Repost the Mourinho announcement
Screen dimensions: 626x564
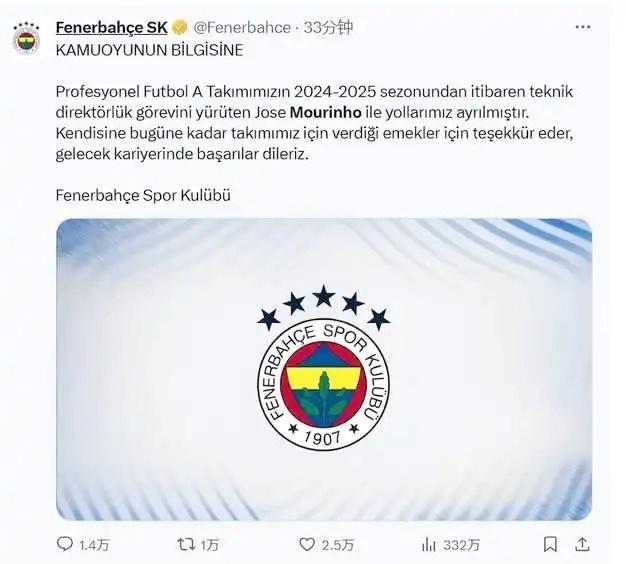tap(186, 545)
